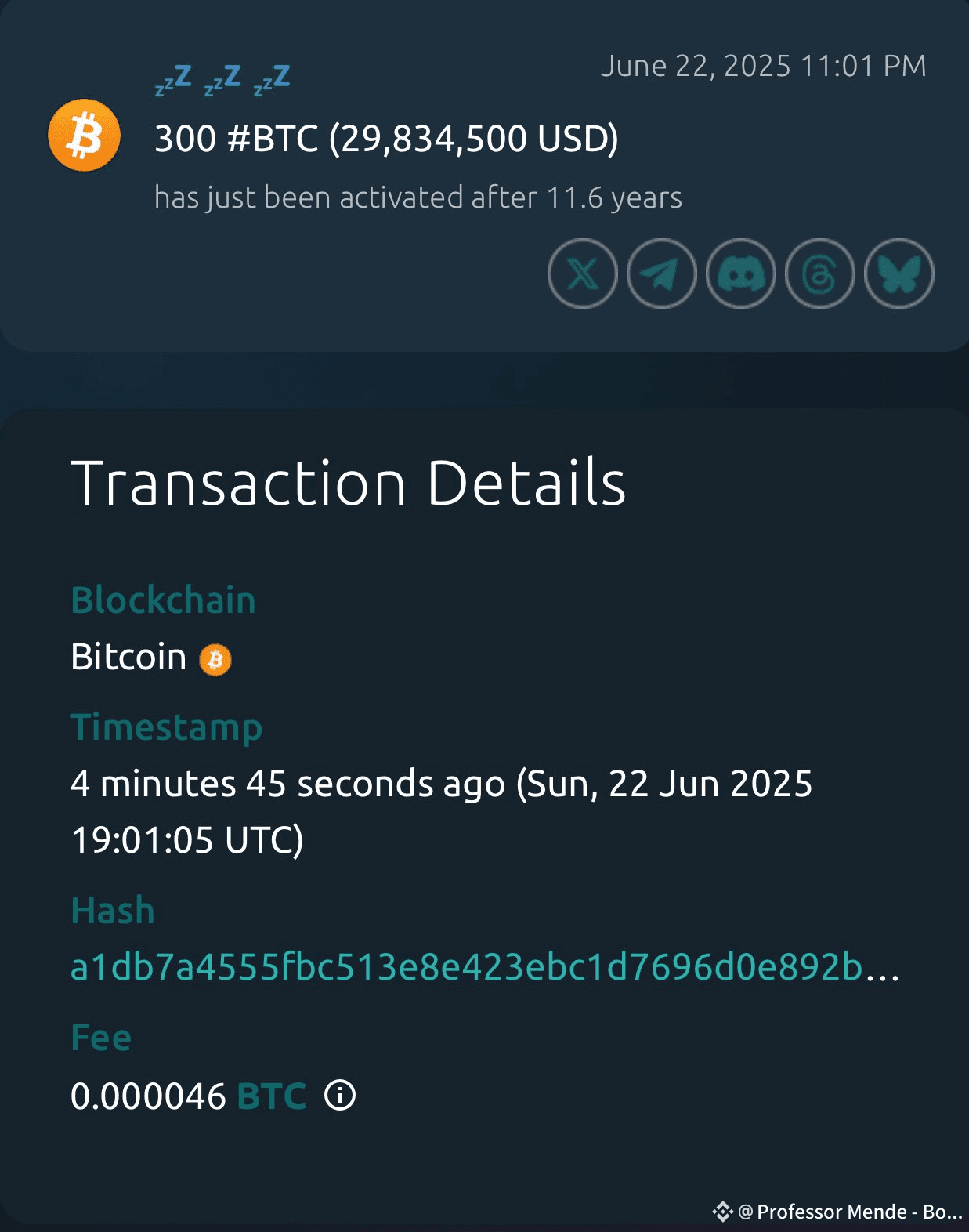
Task: Share the alert on Bluesky
Action: click(x=898, y=274)
